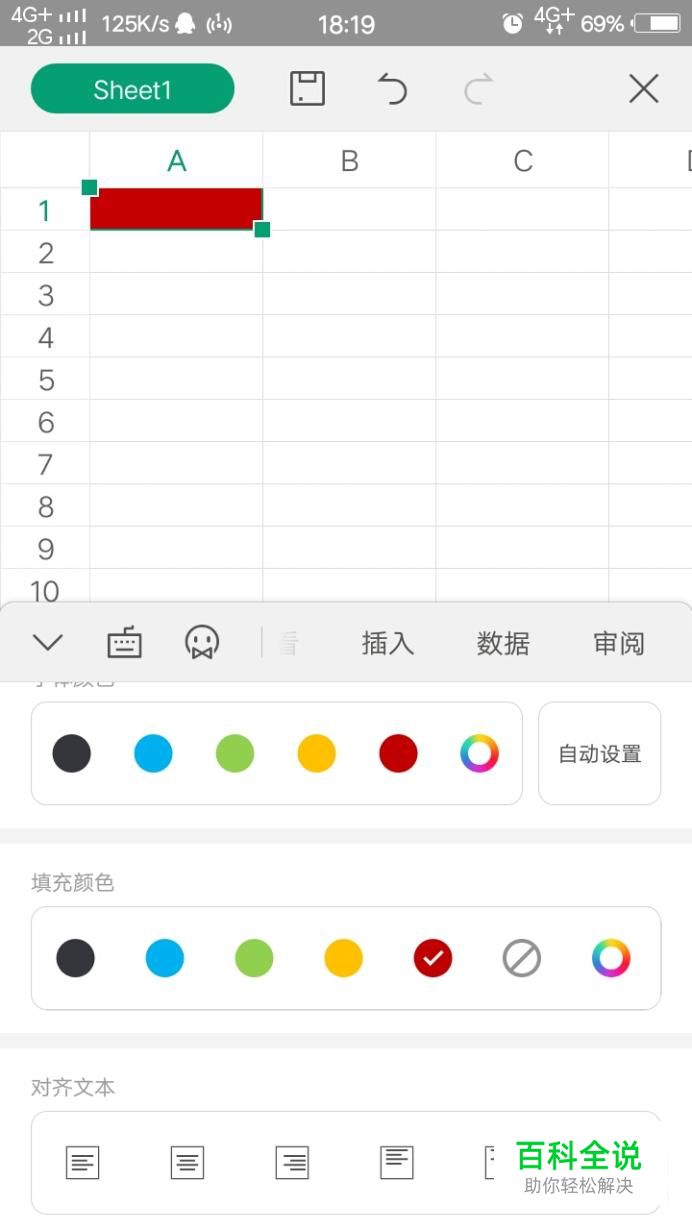Remove the fill color with no-fill icon
Image resolution: width=692 pixels, height=1230 pixels.
click(x=522, y=959)
